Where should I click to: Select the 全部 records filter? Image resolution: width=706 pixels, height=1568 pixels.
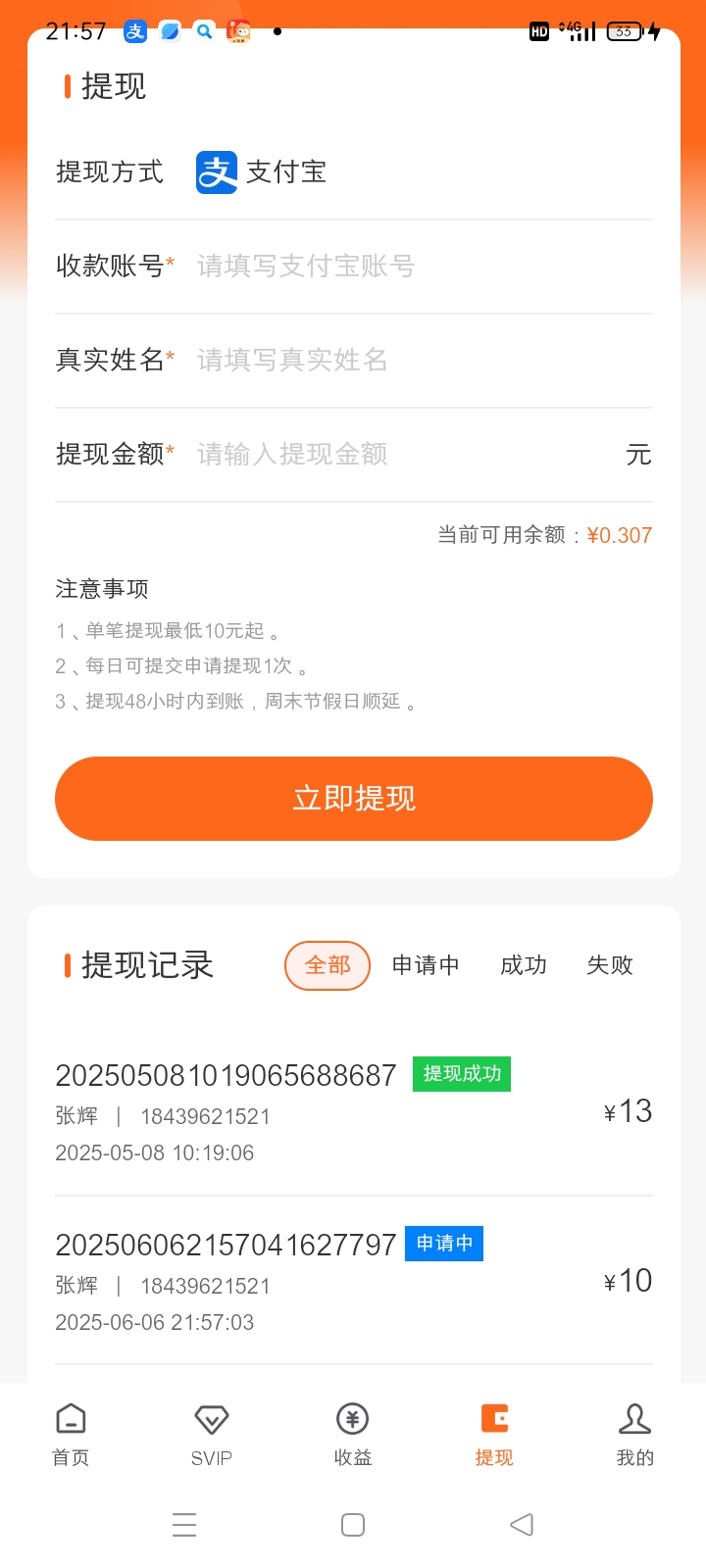[328, 965]
